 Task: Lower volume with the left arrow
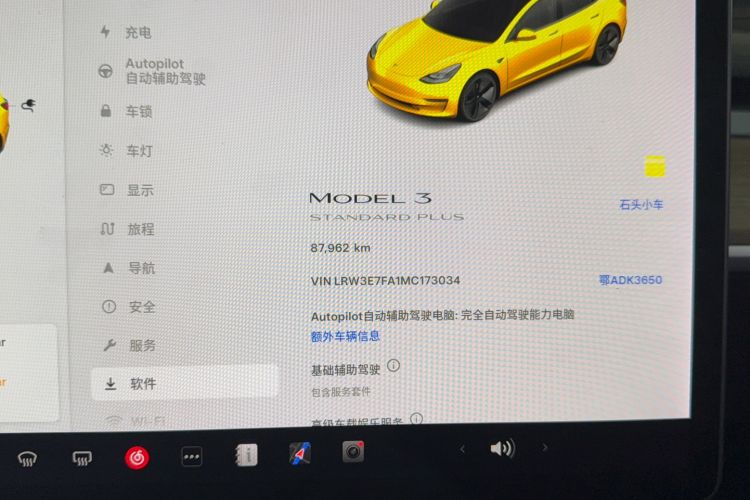461,448
